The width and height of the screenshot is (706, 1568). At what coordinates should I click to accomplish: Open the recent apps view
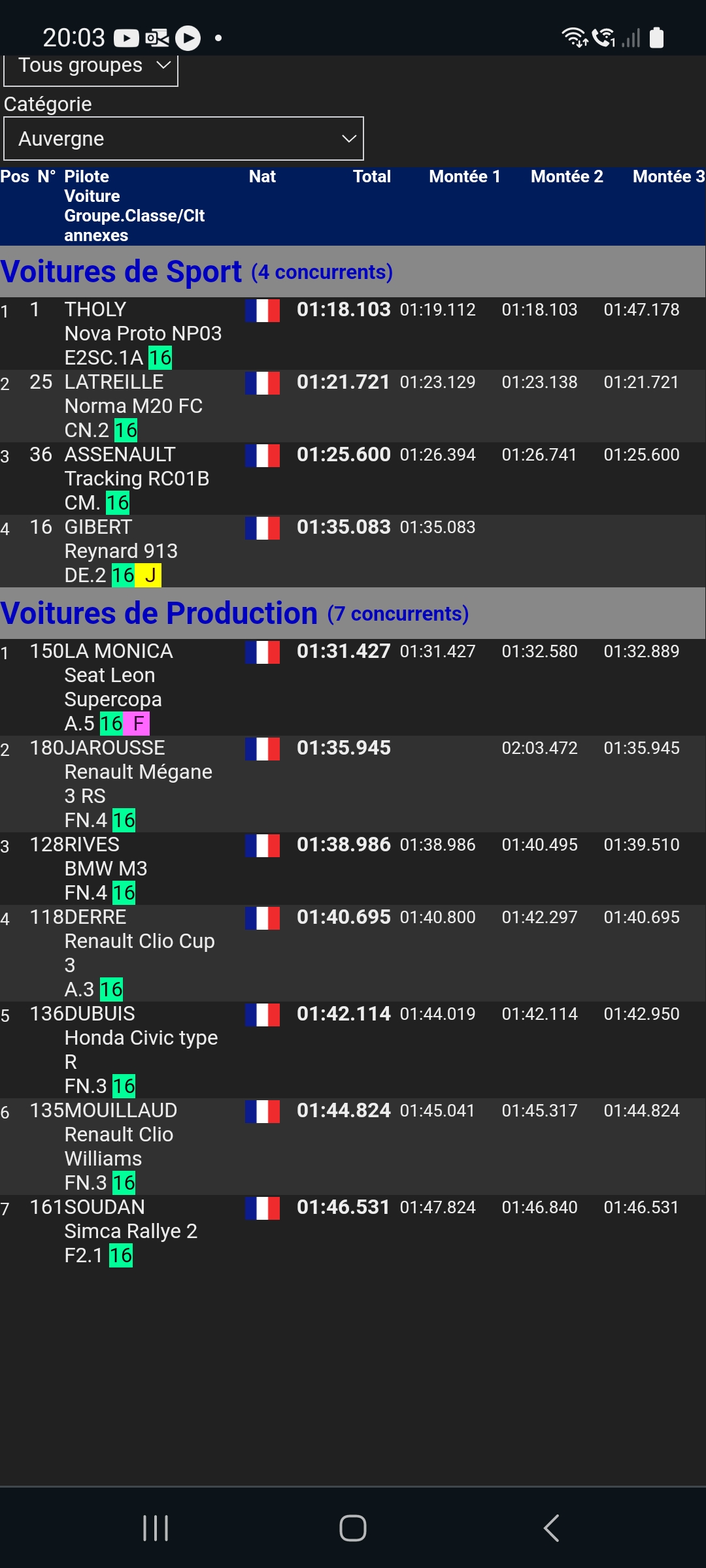coord(156,1528)
